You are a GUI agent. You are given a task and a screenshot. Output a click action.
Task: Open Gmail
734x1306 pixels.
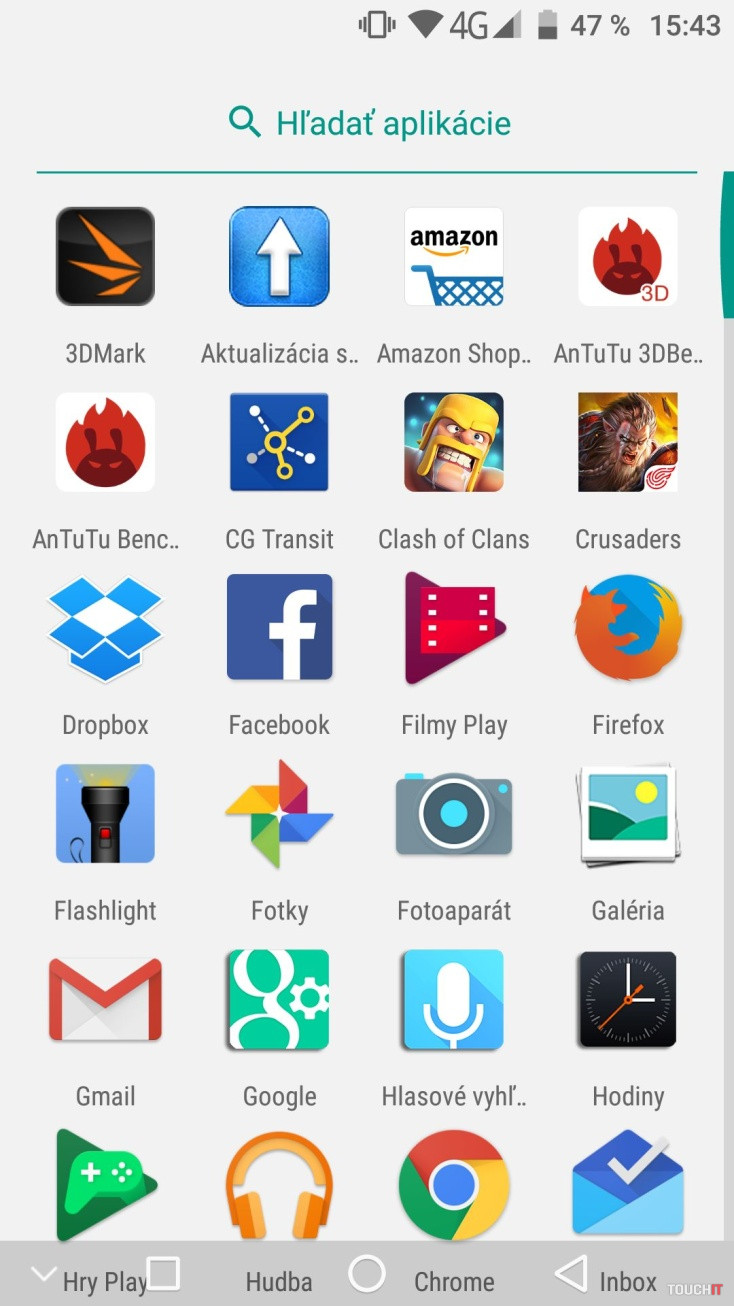click(x=105, y=1000)
